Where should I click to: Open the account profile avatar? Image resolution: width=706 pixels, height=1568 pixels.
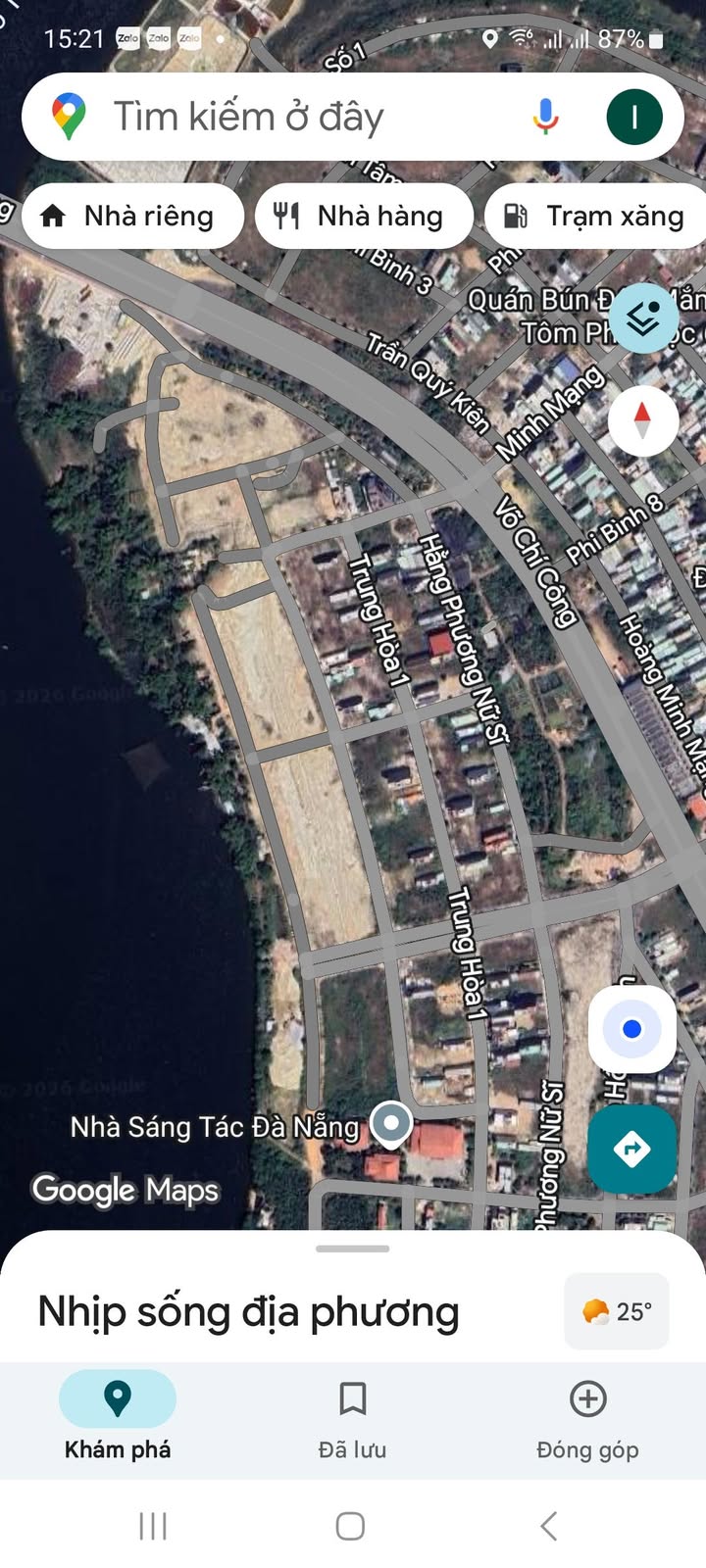point(634,117)
